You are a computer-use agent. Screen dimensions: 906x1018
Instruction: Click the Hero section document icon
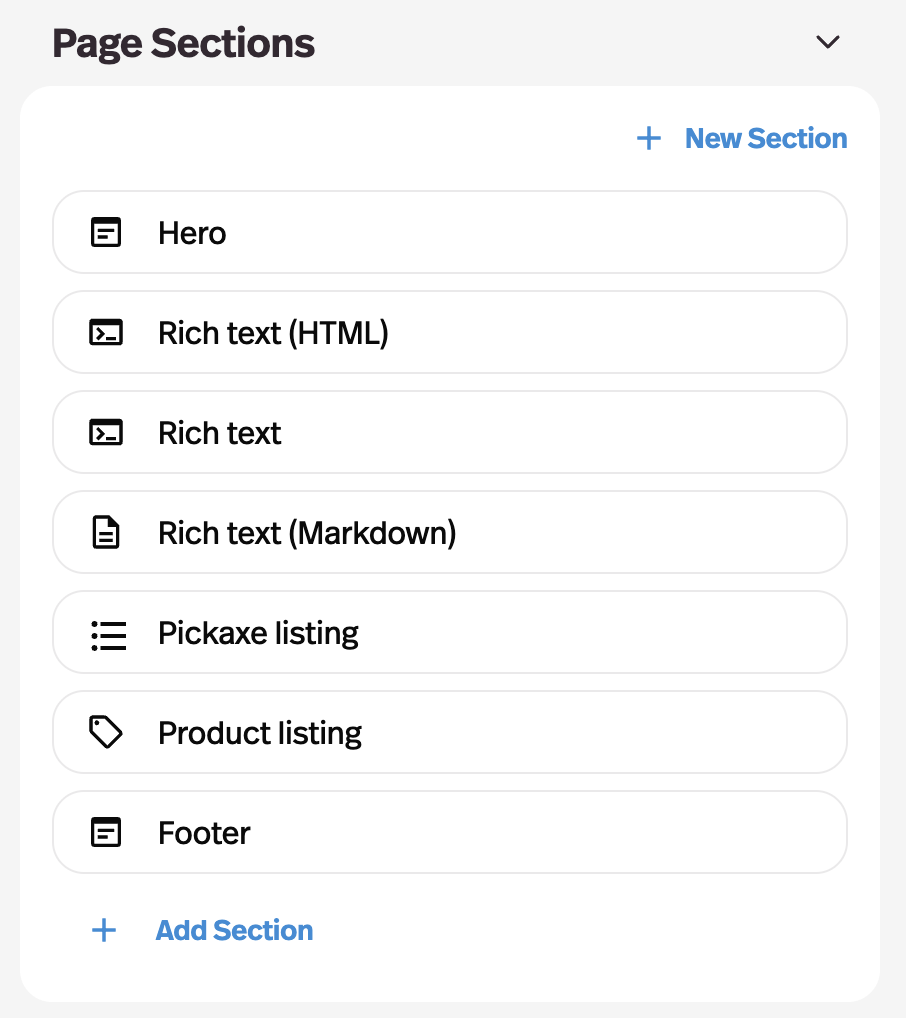coord(106,232)
